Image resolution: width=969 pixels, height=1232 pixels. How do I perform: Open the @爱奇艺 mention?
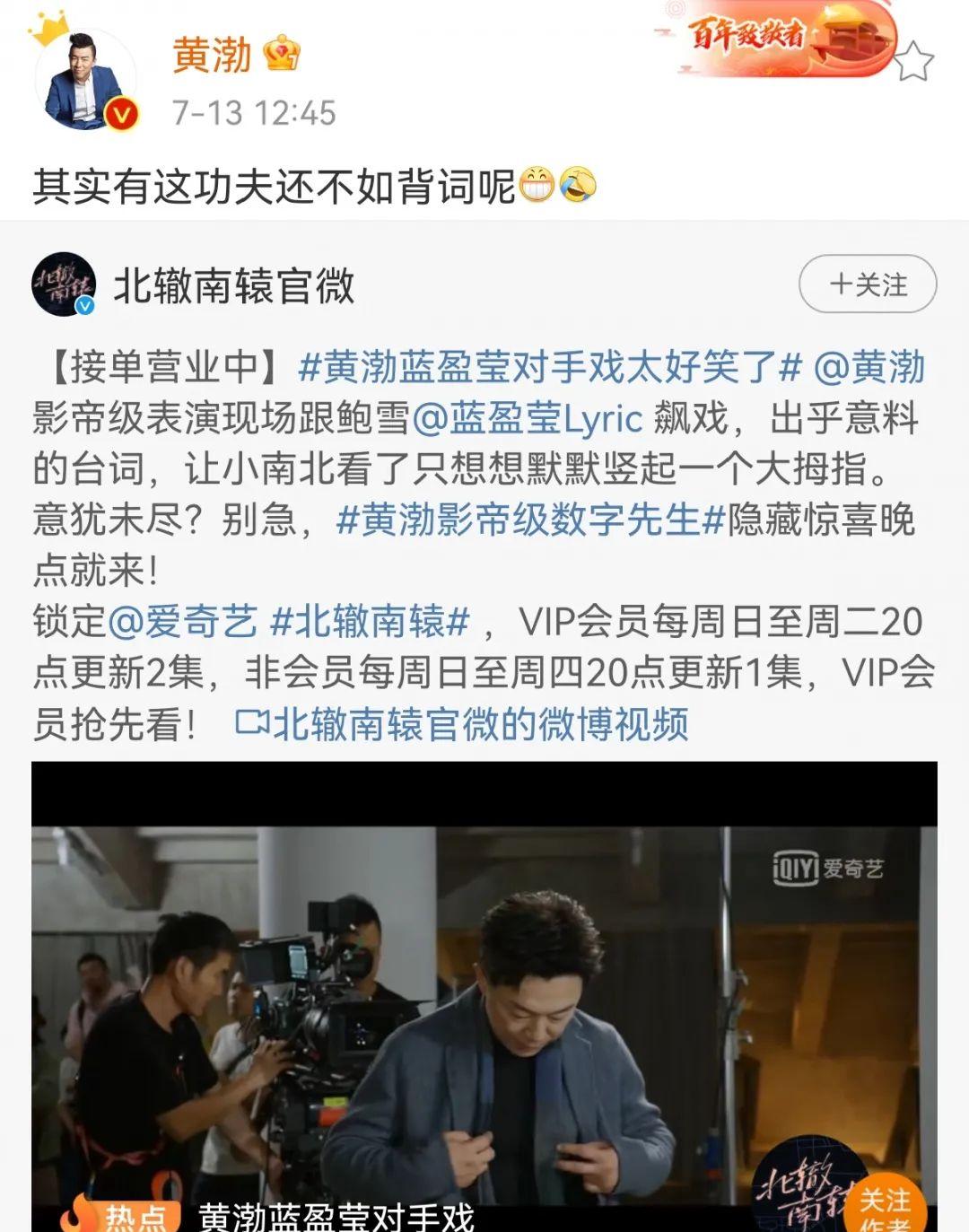click(x=183, y=621)
